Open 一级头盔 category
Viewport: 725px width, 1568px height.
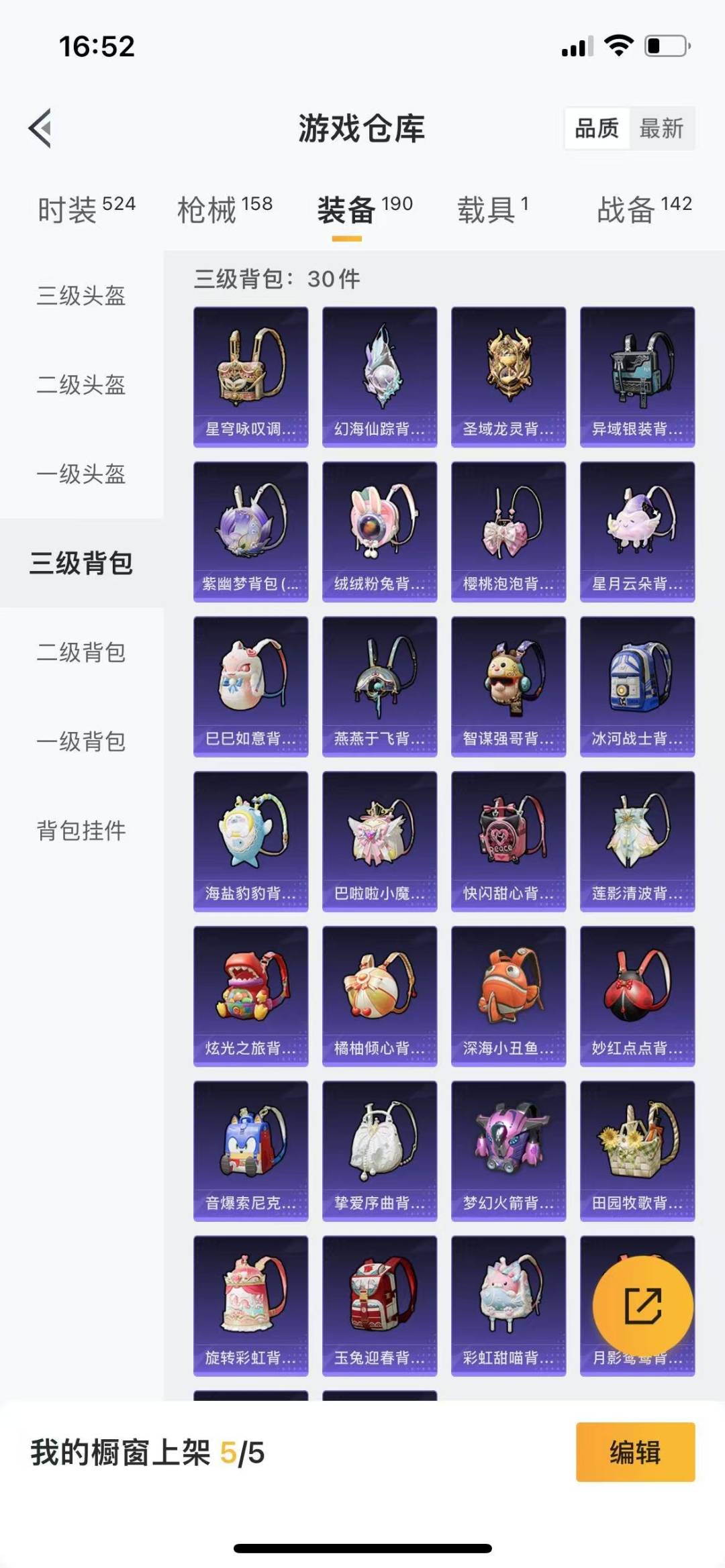tap(81, 474)
